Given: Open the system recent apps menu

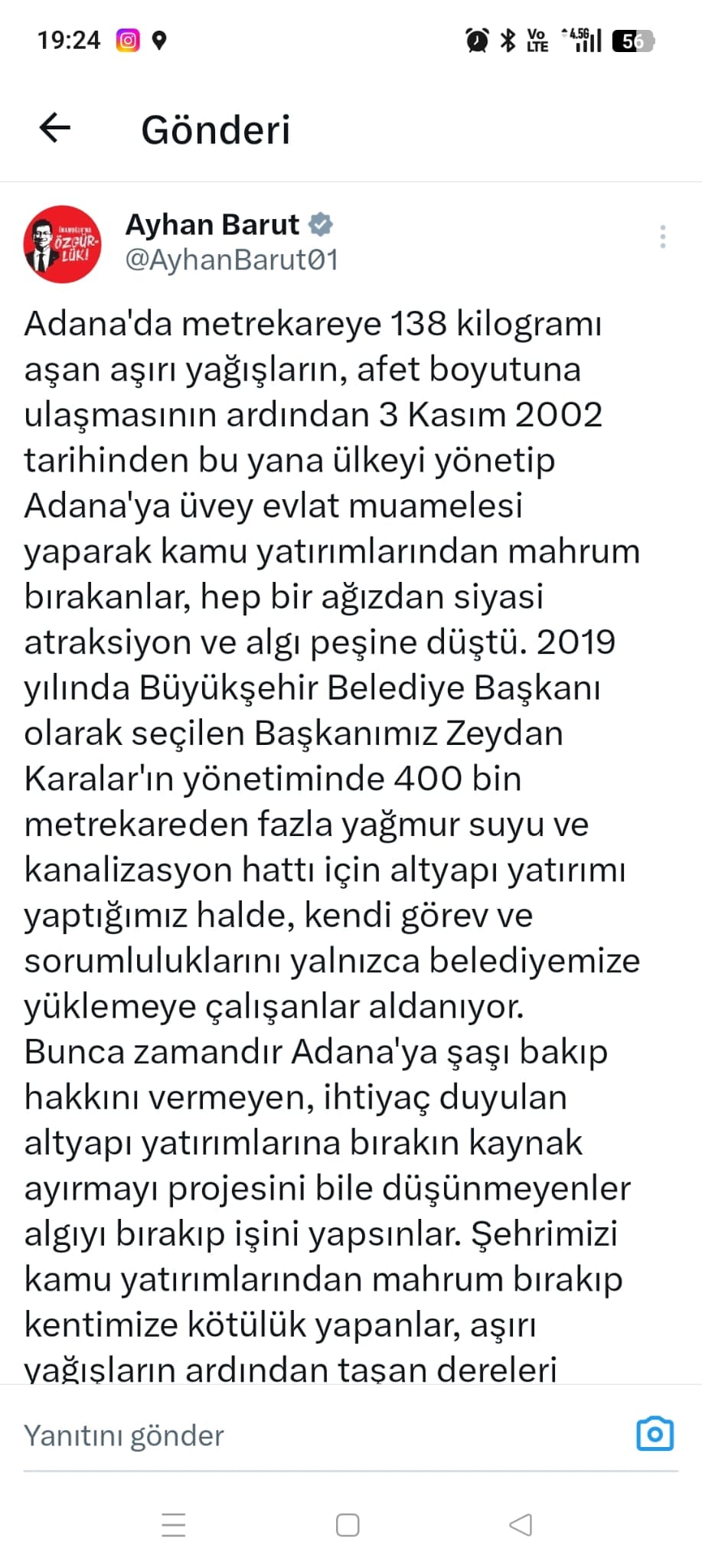Looking at the screenshot, I should pos(174,1525).
